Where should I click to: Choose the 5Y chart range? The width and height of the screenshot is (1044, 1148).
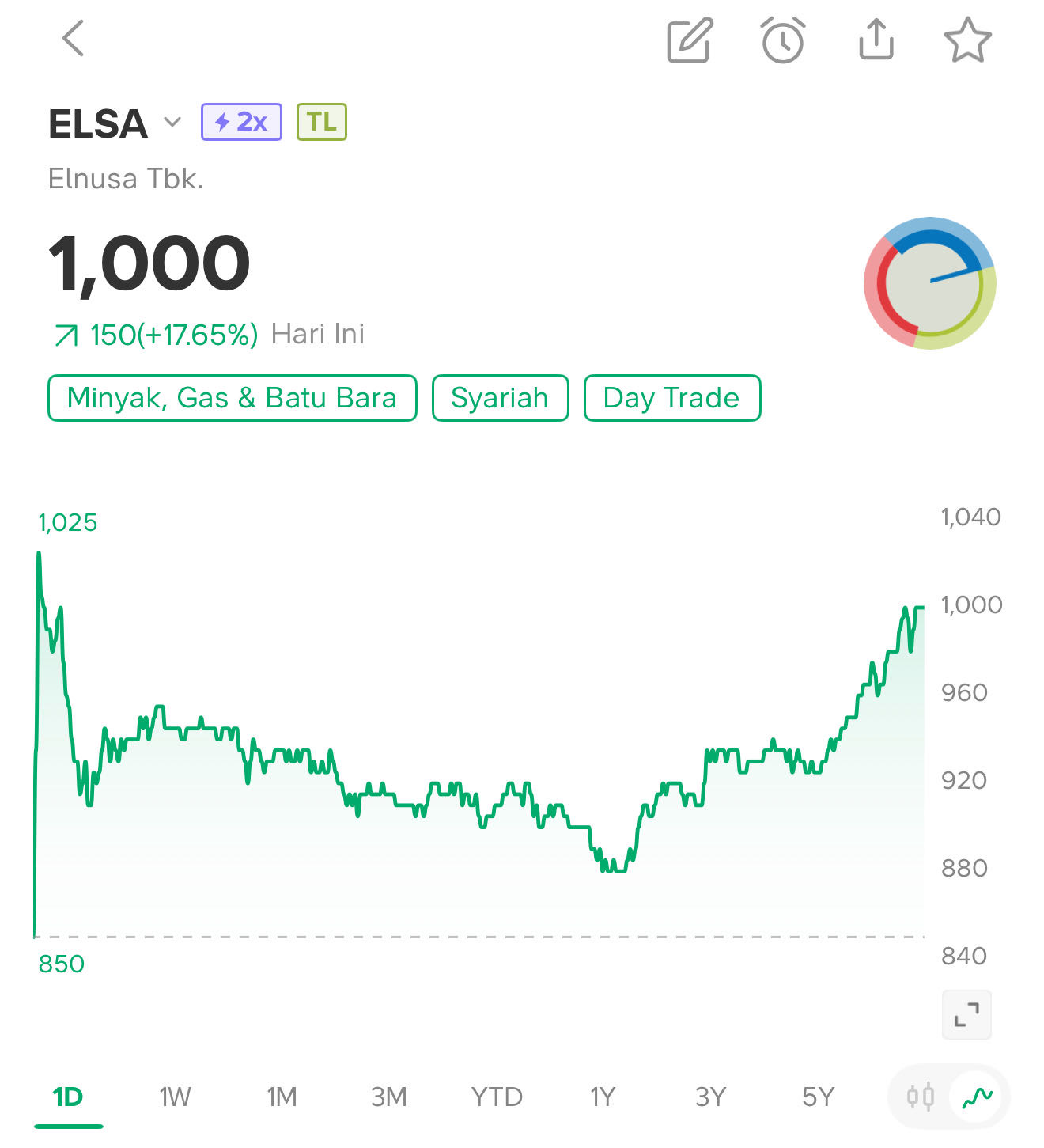(x=818, y=1097)
